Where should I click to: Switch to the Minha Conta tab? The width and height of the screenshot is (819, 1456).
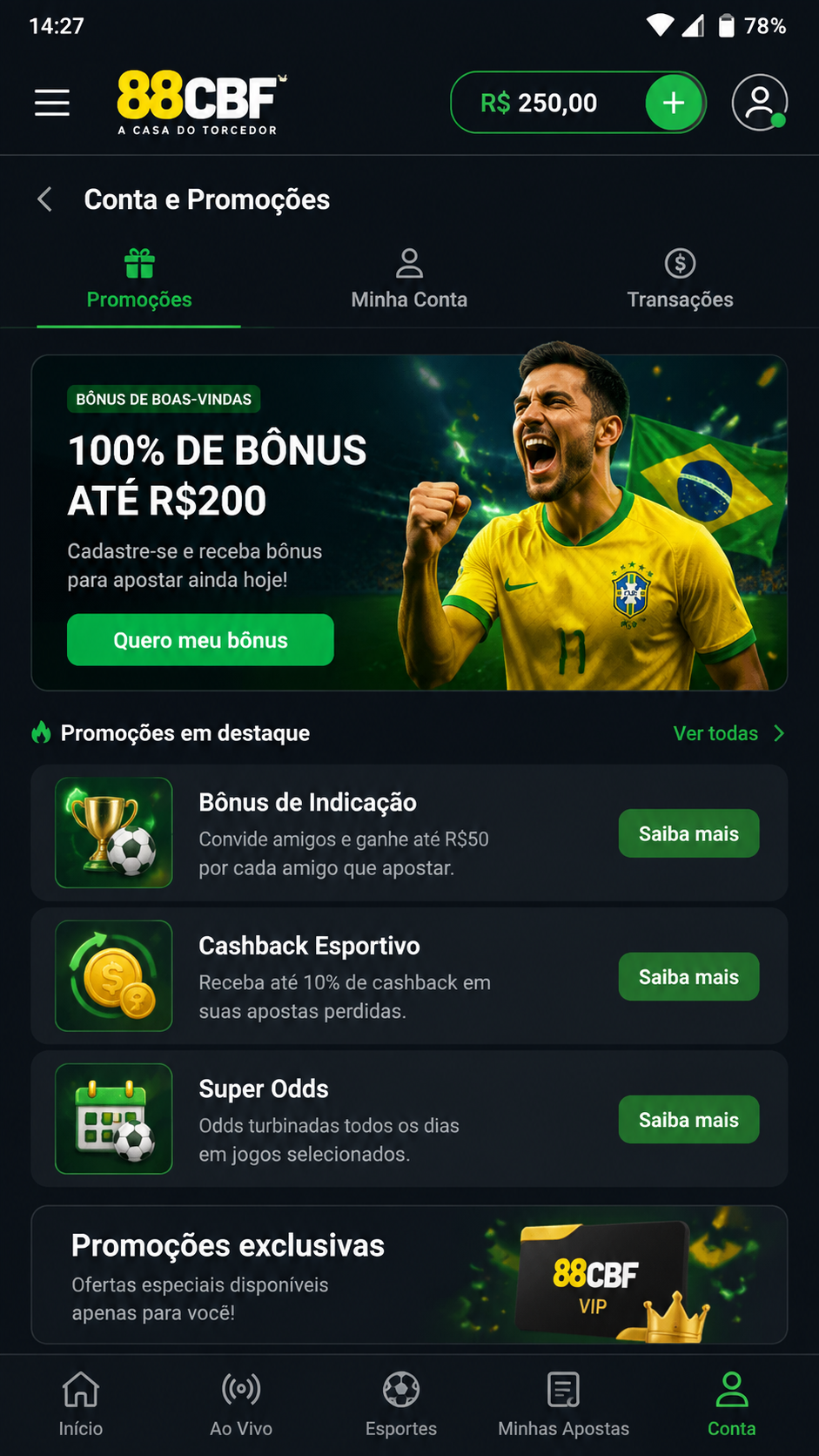409,280
